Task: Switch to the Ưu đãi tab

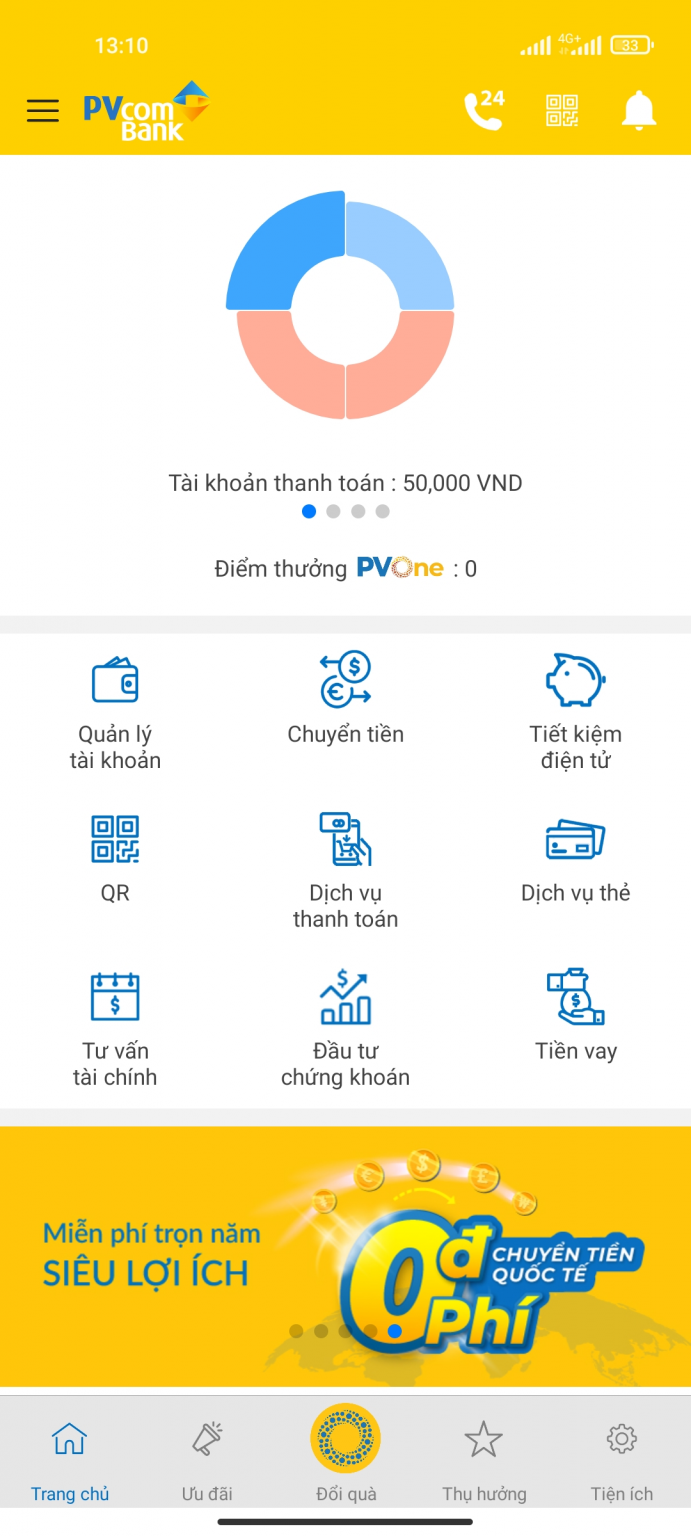Action: pos(207,1460)
